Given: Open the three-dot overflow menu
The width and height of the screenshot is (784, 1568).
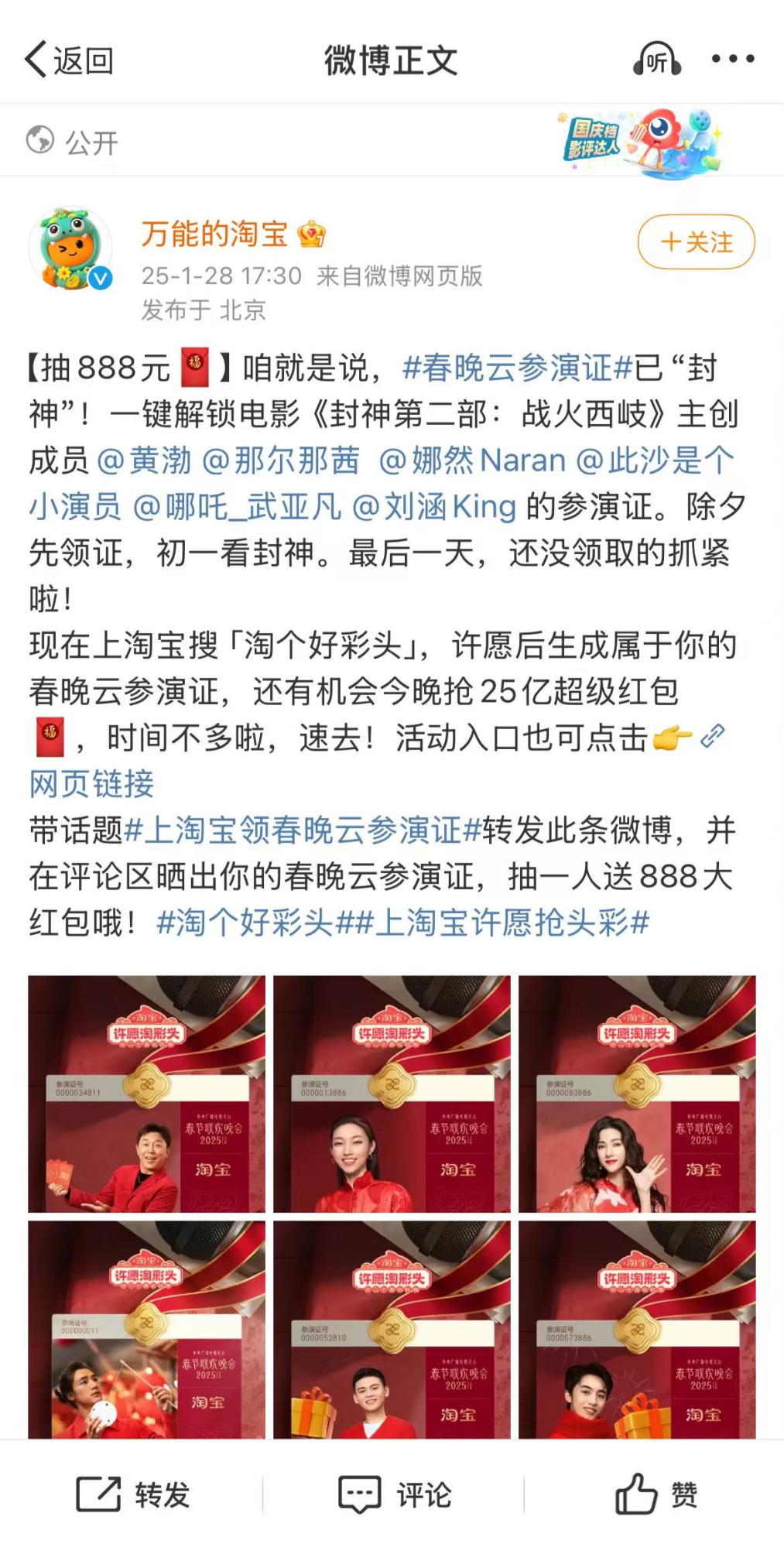Looking at the screenshot, I should [732, 59].
